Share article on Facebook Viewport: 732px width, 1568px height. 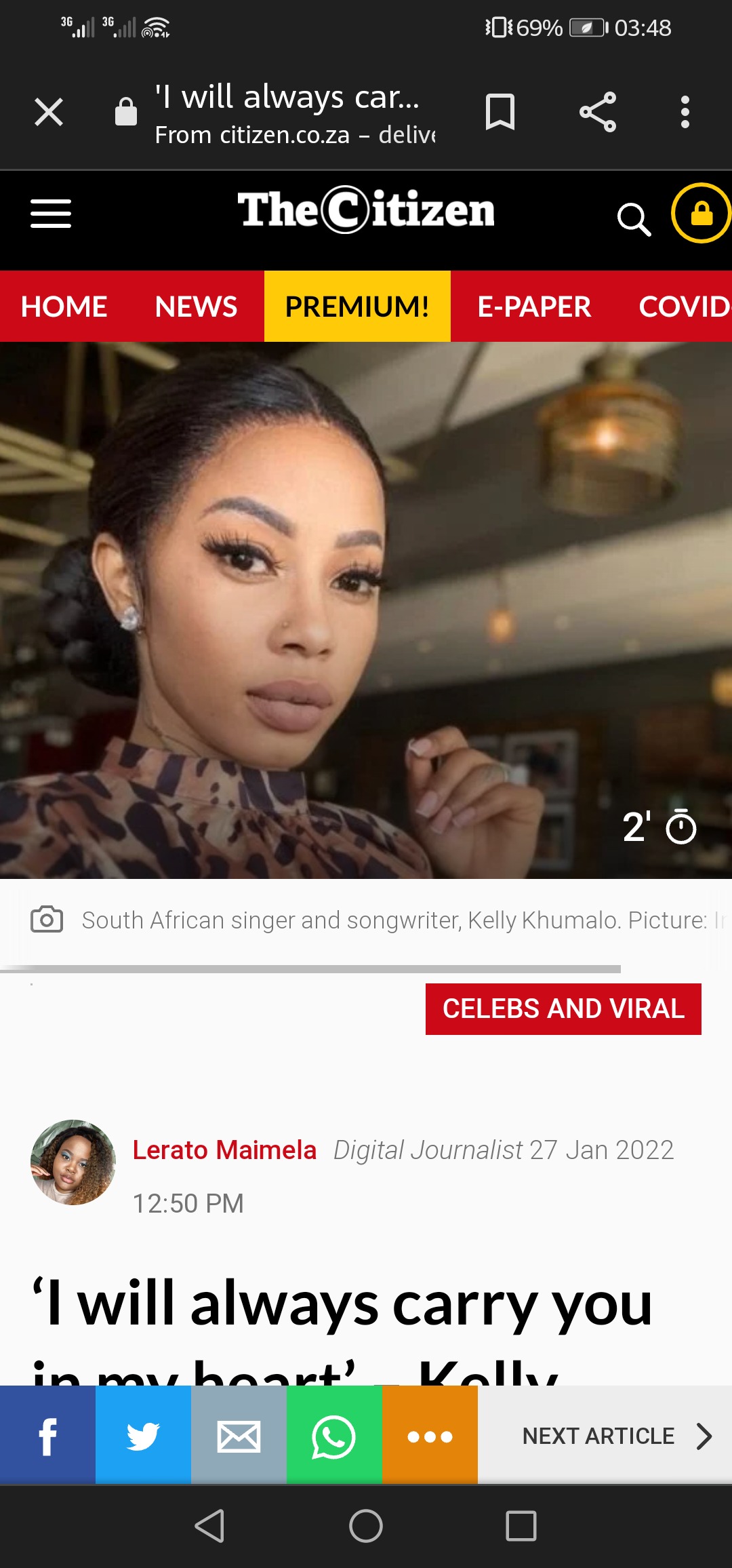(x=47, y=1436)
